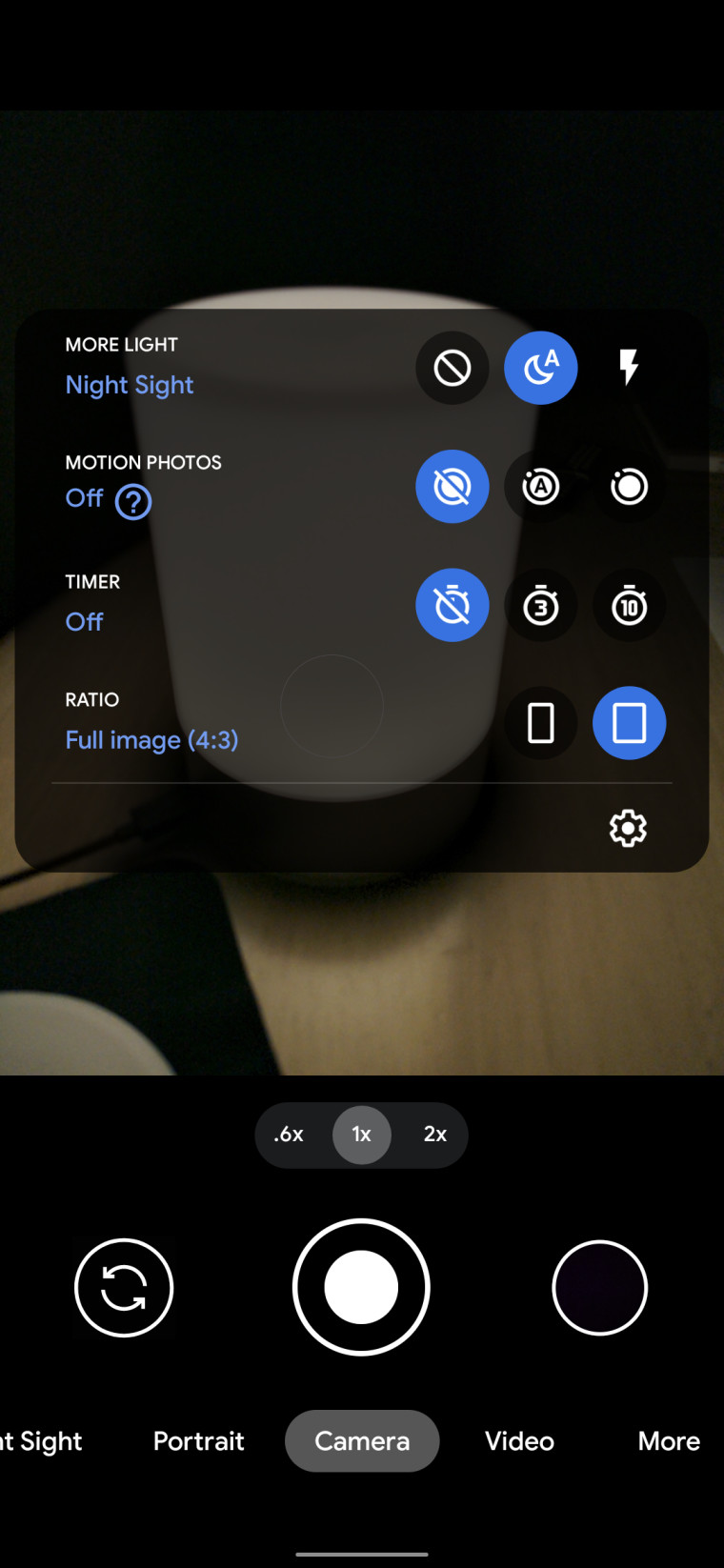Choose the wide crop (16:9) ratio

click(540, 723)
